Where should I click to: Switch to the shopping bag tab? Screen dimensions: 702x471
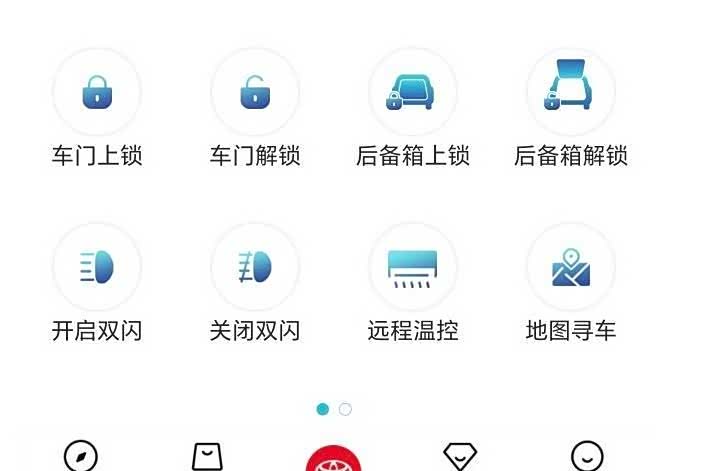[x=207, y=457]
